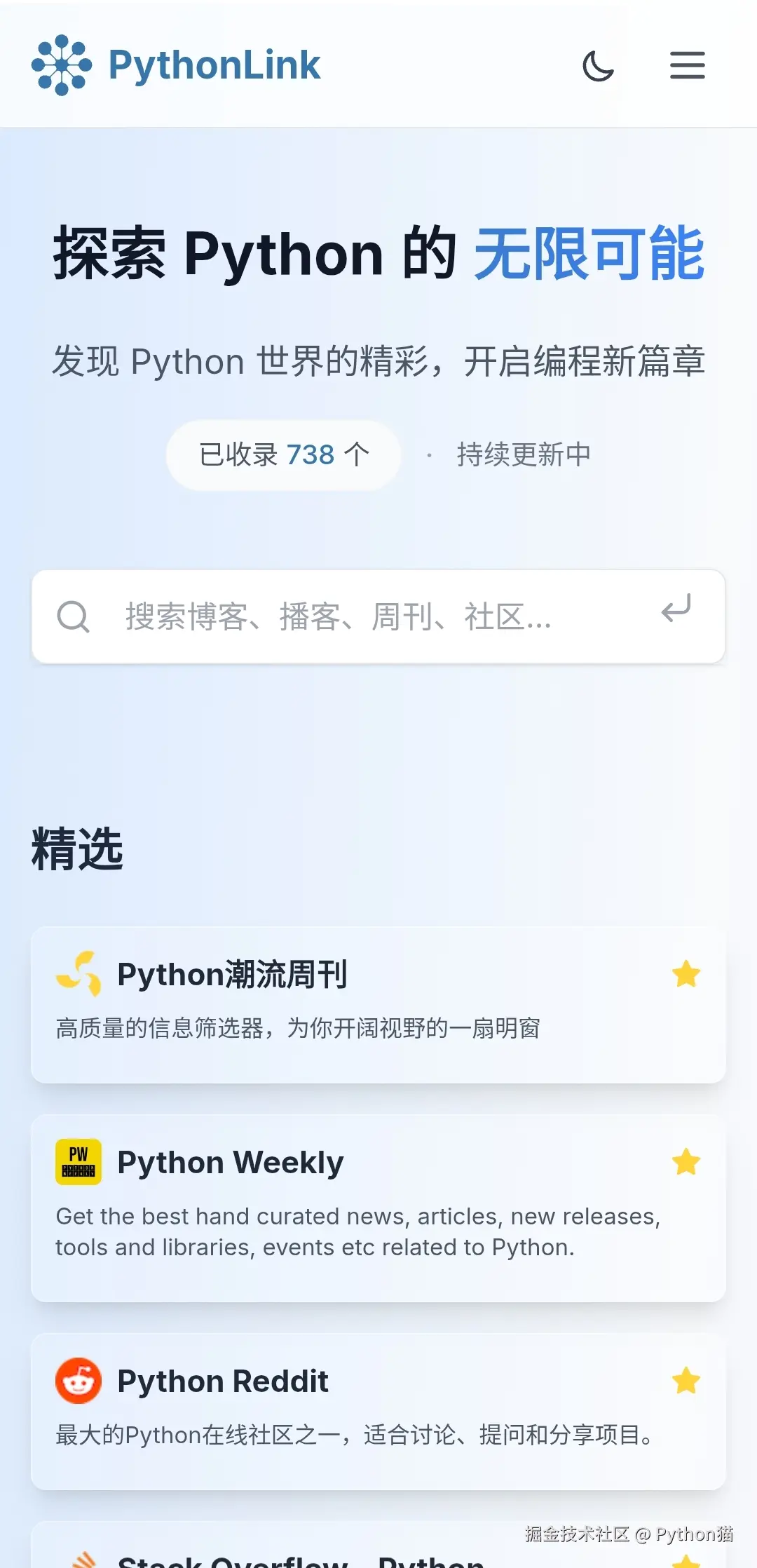
Task: Open the Python潮流周刊 card link
Action: pyautogui.click(x=233, y=975)
